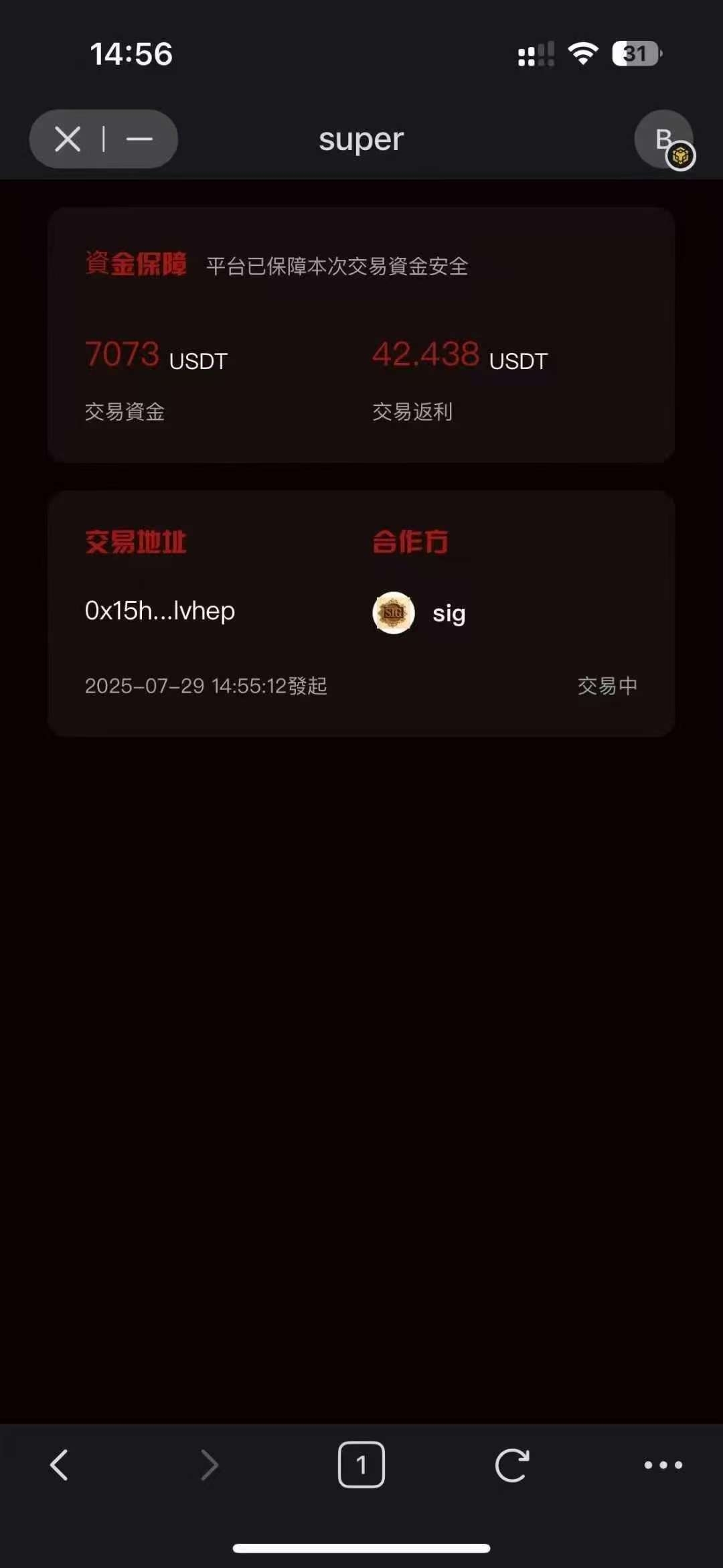
Task: Tap the BNB chain badge on the avatar
Action: [x=681, y=156]
